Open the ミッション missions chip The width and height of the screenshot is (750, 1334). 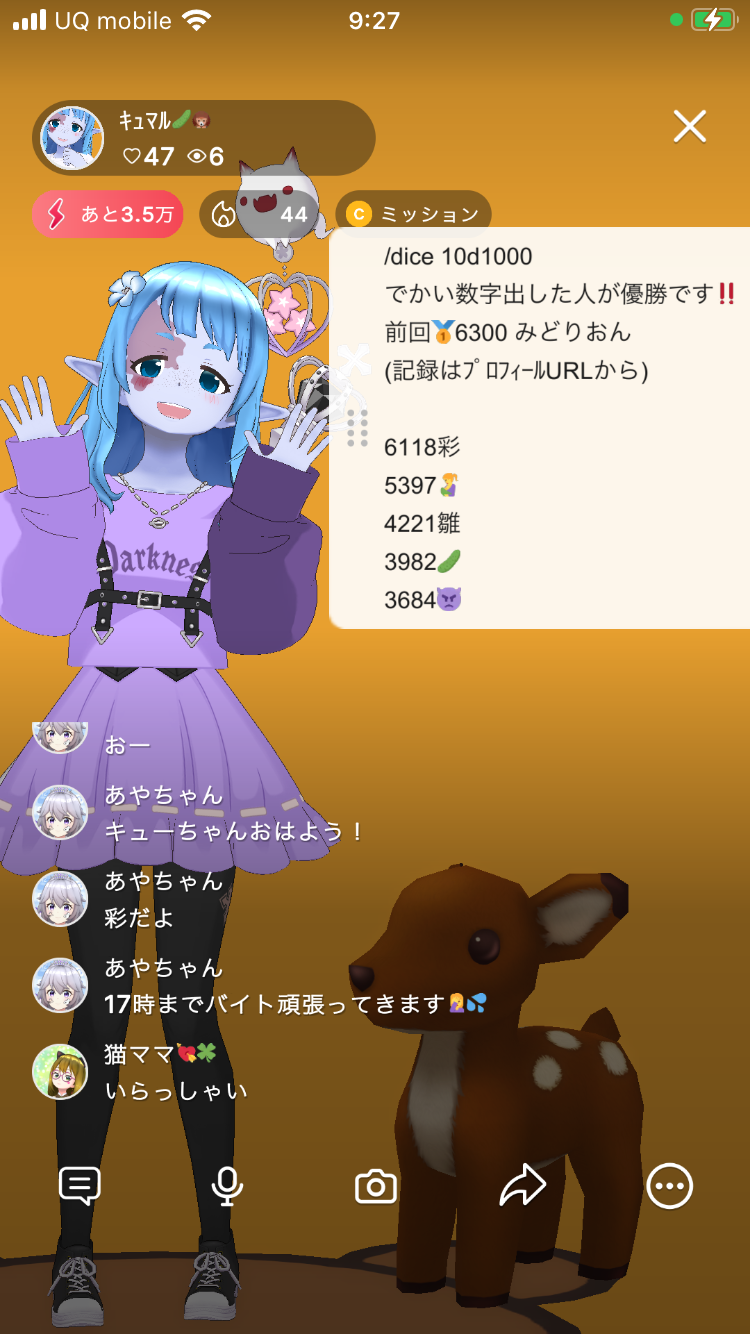pos(414,214)
